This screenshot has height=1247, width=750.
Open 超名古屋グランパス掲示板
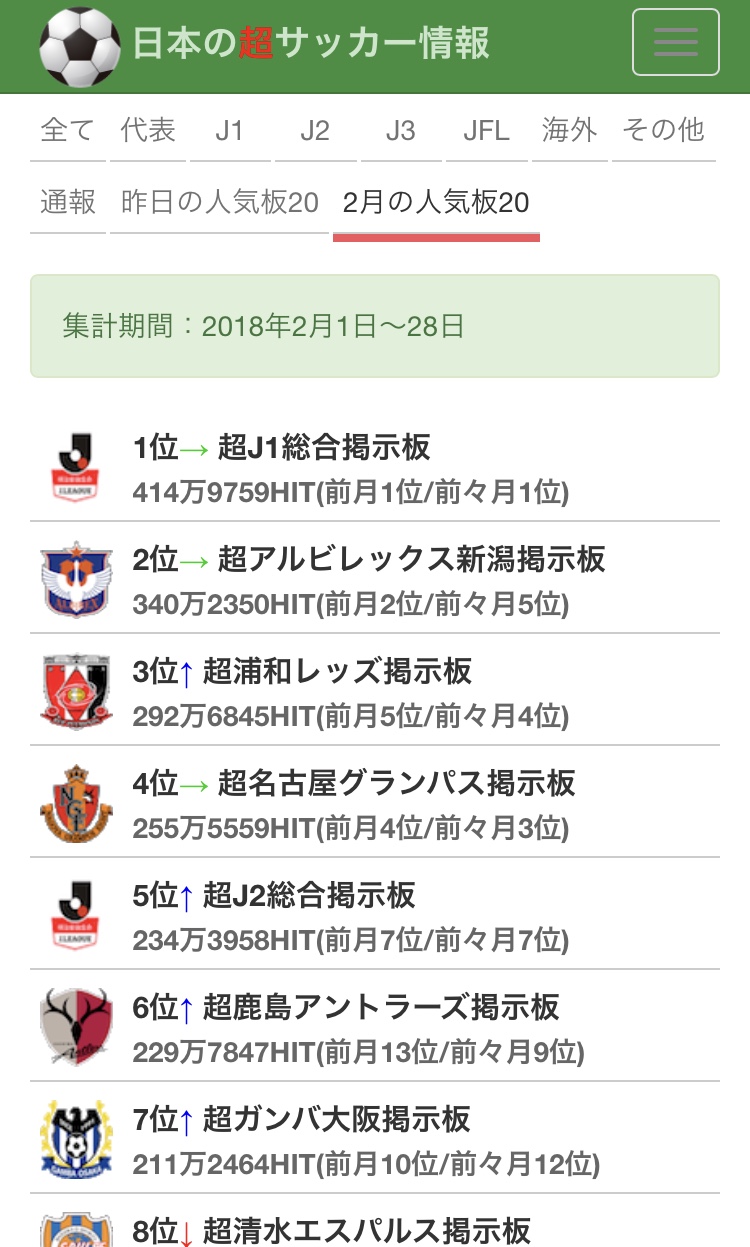pos(375,802)
